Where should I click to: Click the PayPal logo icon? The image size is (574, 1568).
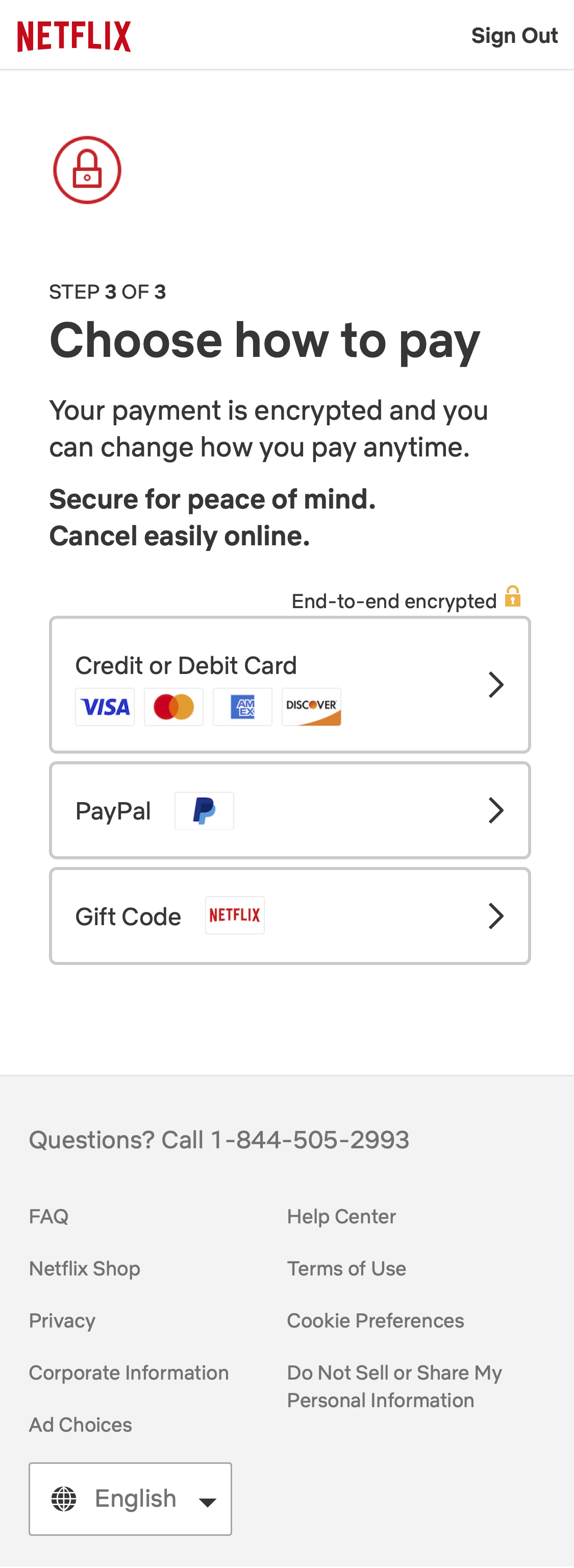tap(204, 810)
